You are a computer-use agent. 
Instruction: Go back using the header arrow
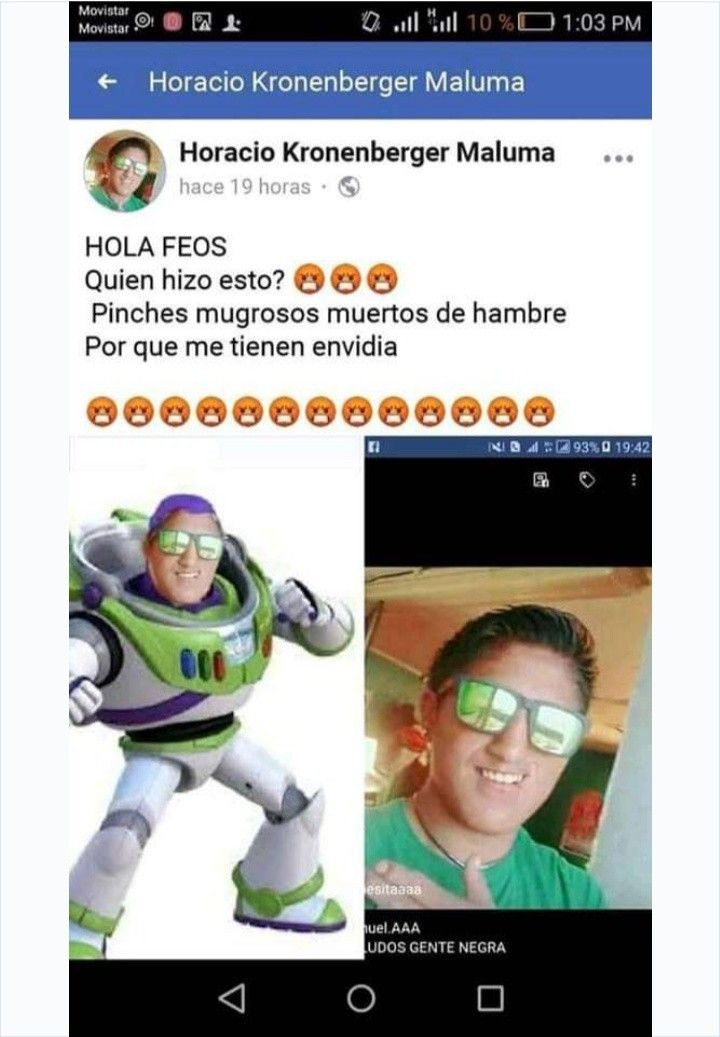pos(107,82)
